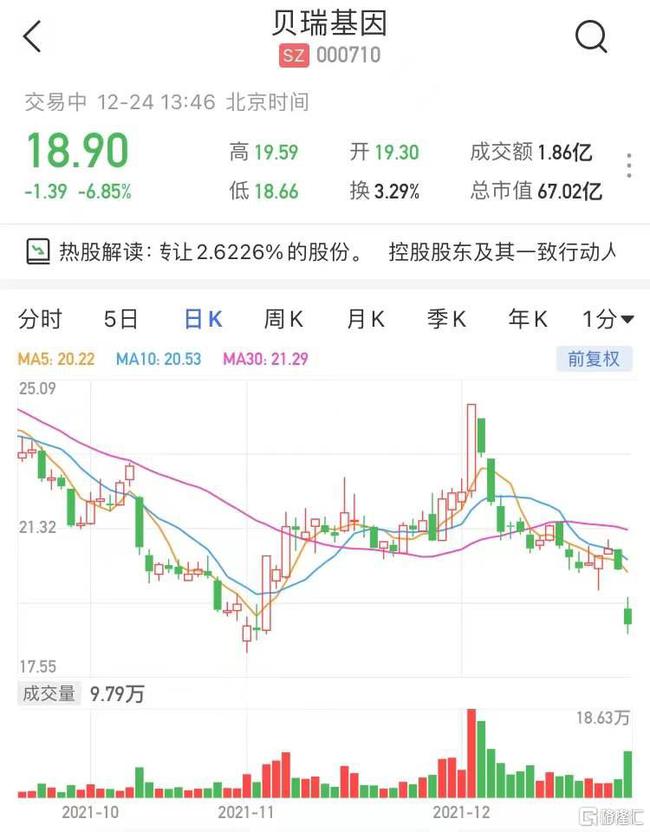
Task: Switch to the 季K chart tab
Action: tap(447, 319)
